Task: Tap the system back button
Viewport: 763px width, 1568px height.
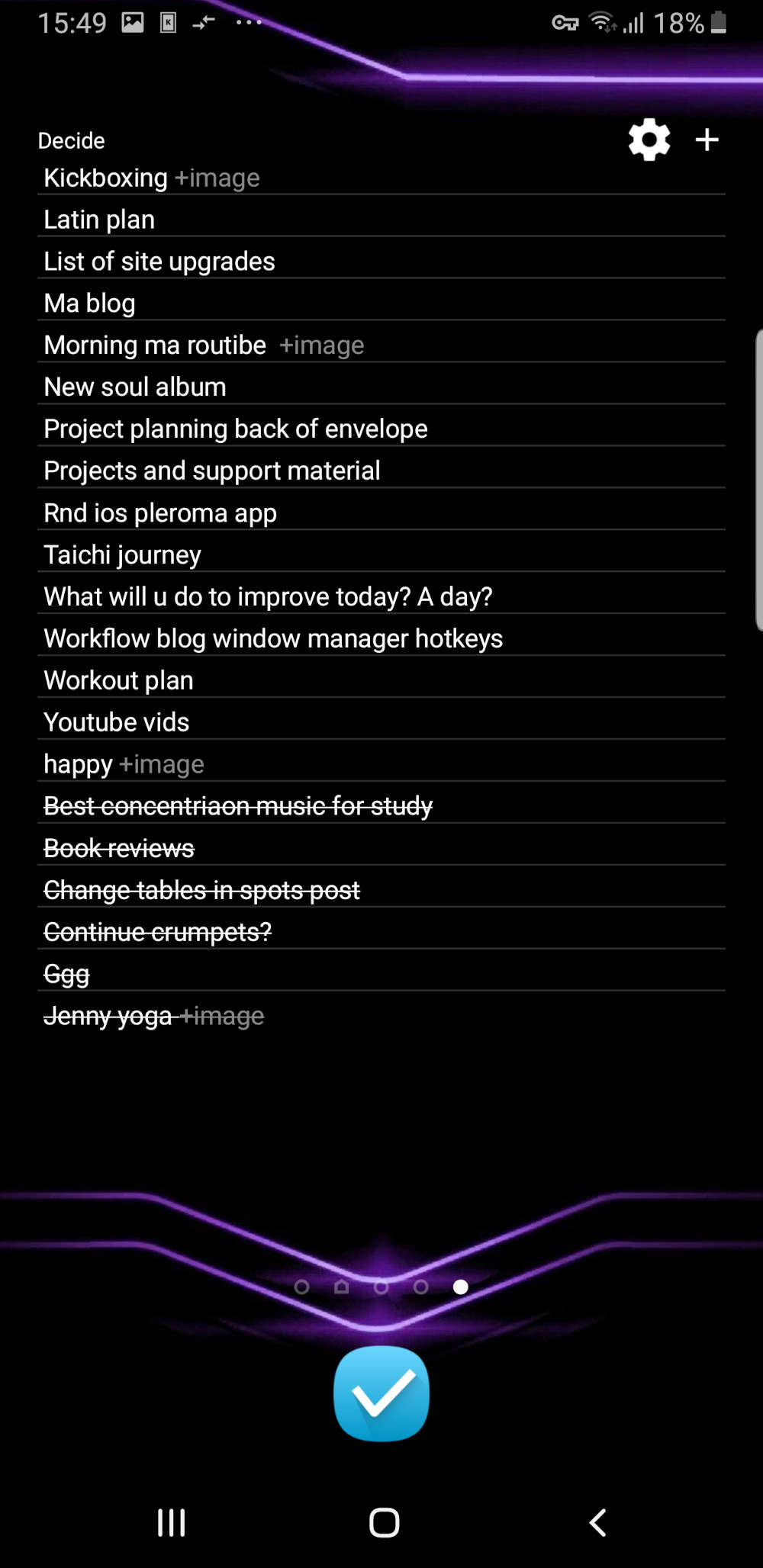Action: (x=598, y=1523)
